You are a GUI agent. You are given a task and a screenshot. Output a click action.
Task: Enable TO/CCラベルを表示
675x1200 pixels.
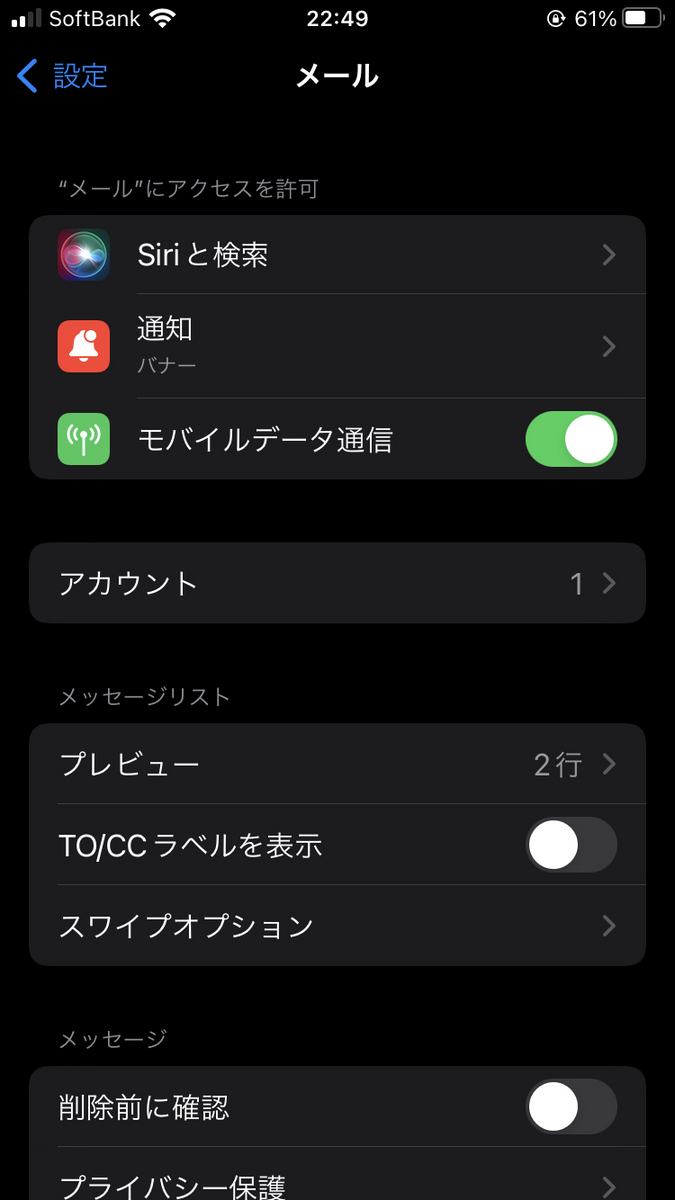tap(571, 846)
